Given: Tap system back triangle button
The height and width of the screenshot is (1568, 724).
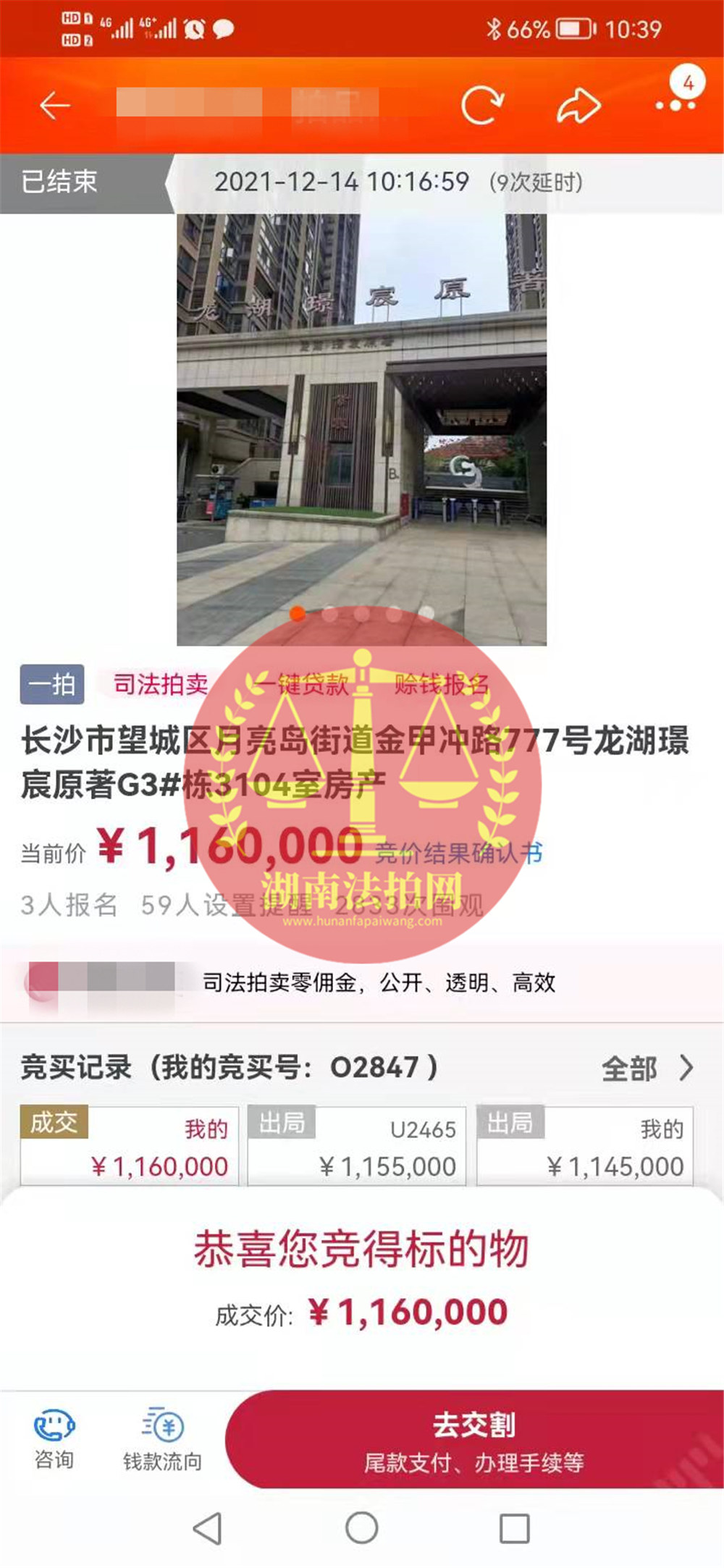Looking at the screenshot, I should pos(208,1527).
